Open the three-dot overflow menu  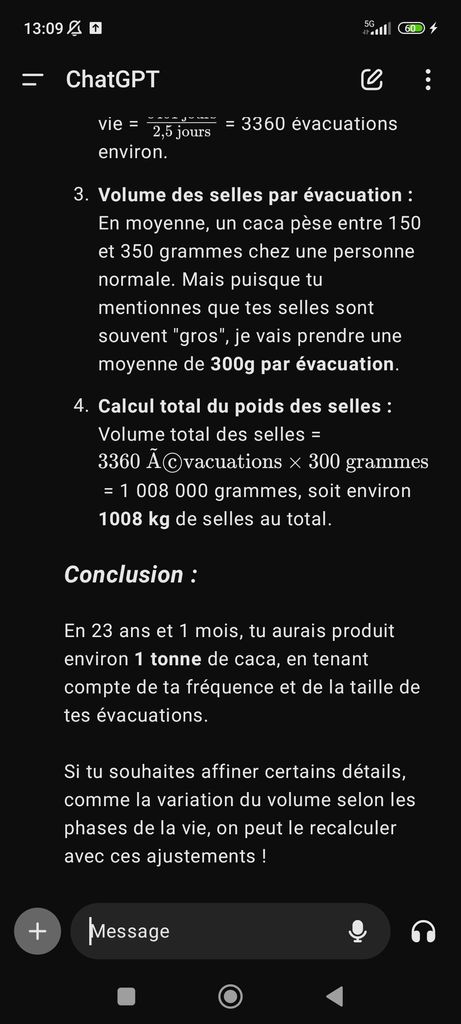click(428, 80)
